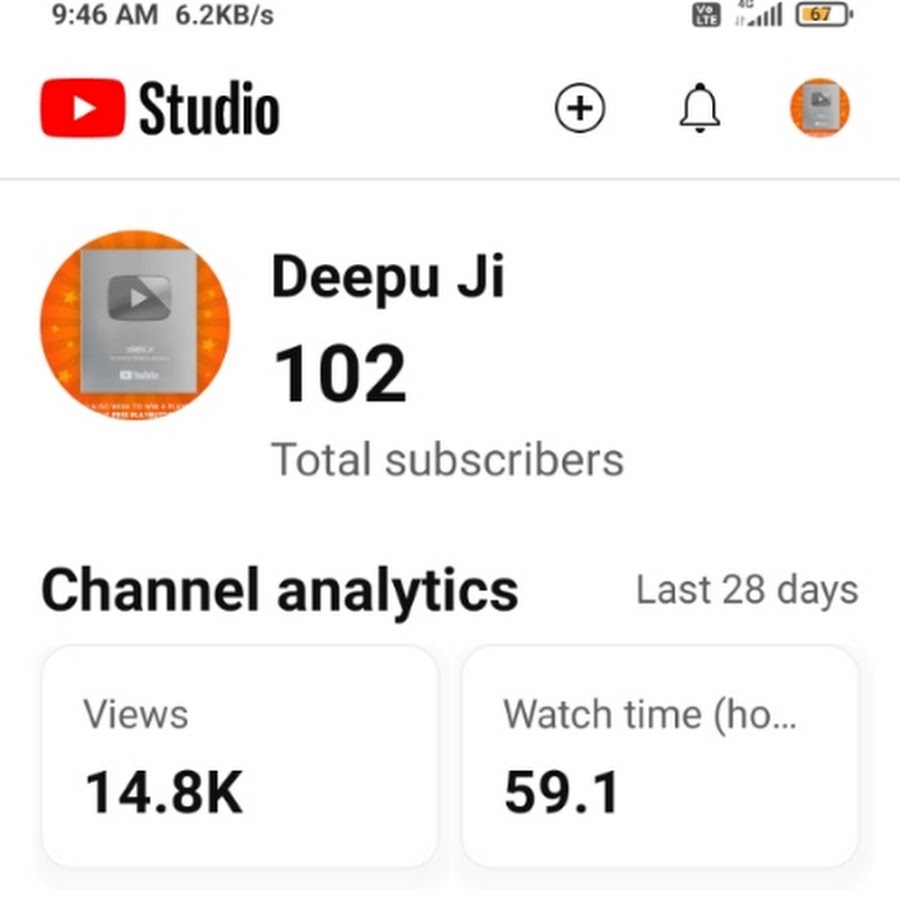Tap the create plus icon
Viewport: 900px width, 900px height.
(x=580, y=108)
